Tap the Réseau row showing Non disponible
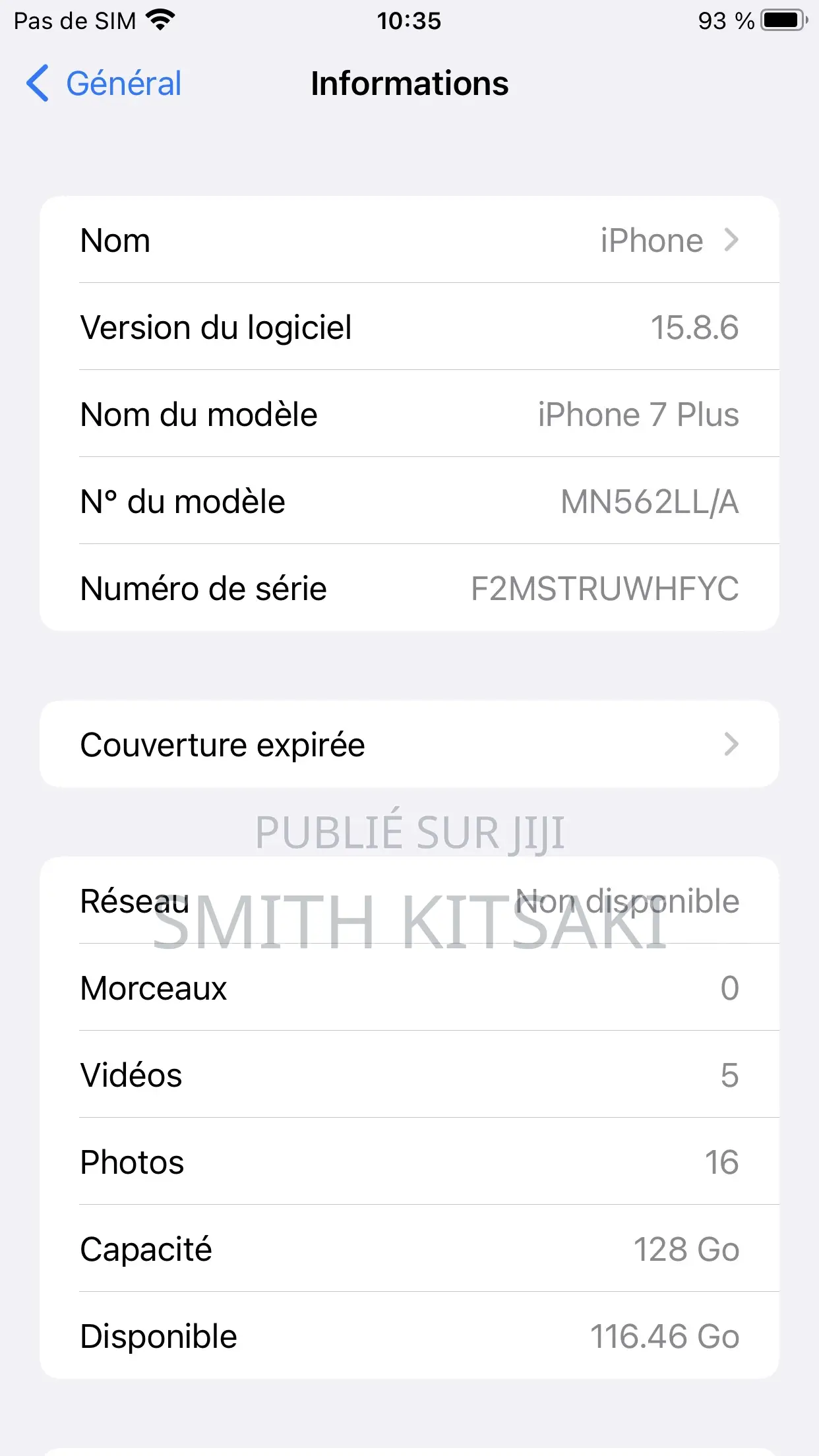819x1456 pixels. click(409, 901)
